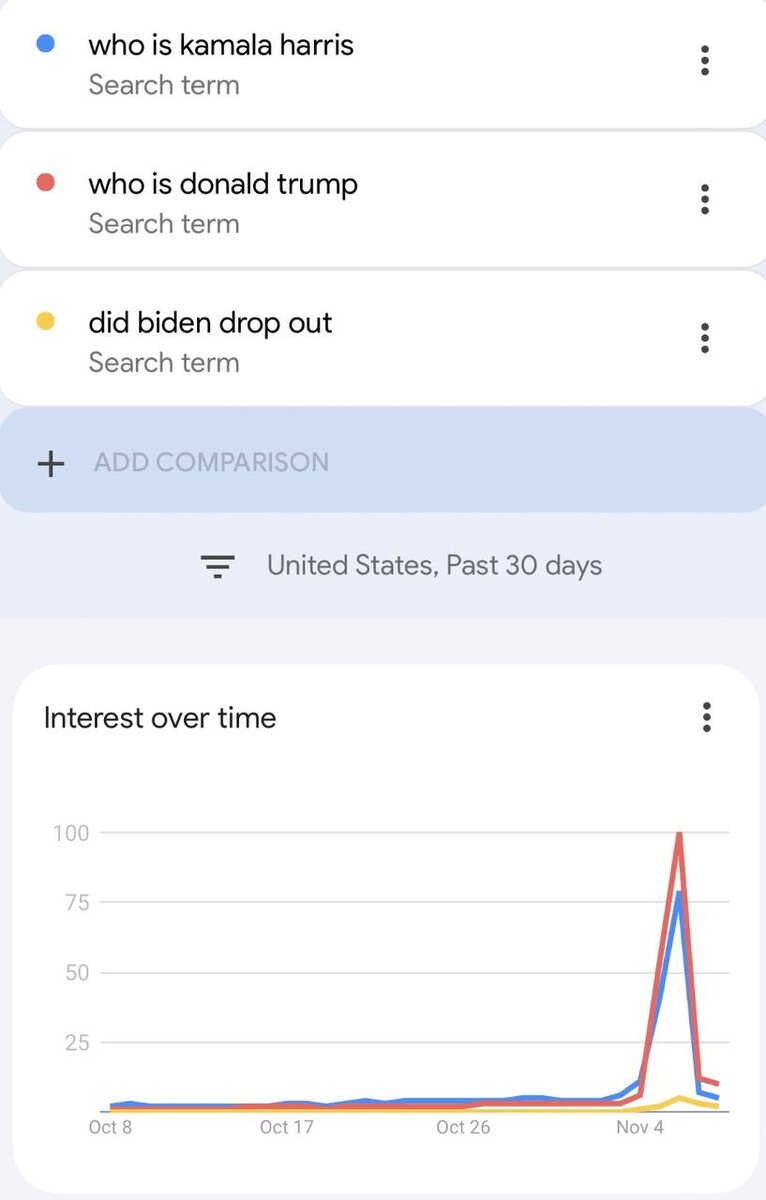
Task: Open the Interest over time overflow menu
Action: click(x=707, y=717)
